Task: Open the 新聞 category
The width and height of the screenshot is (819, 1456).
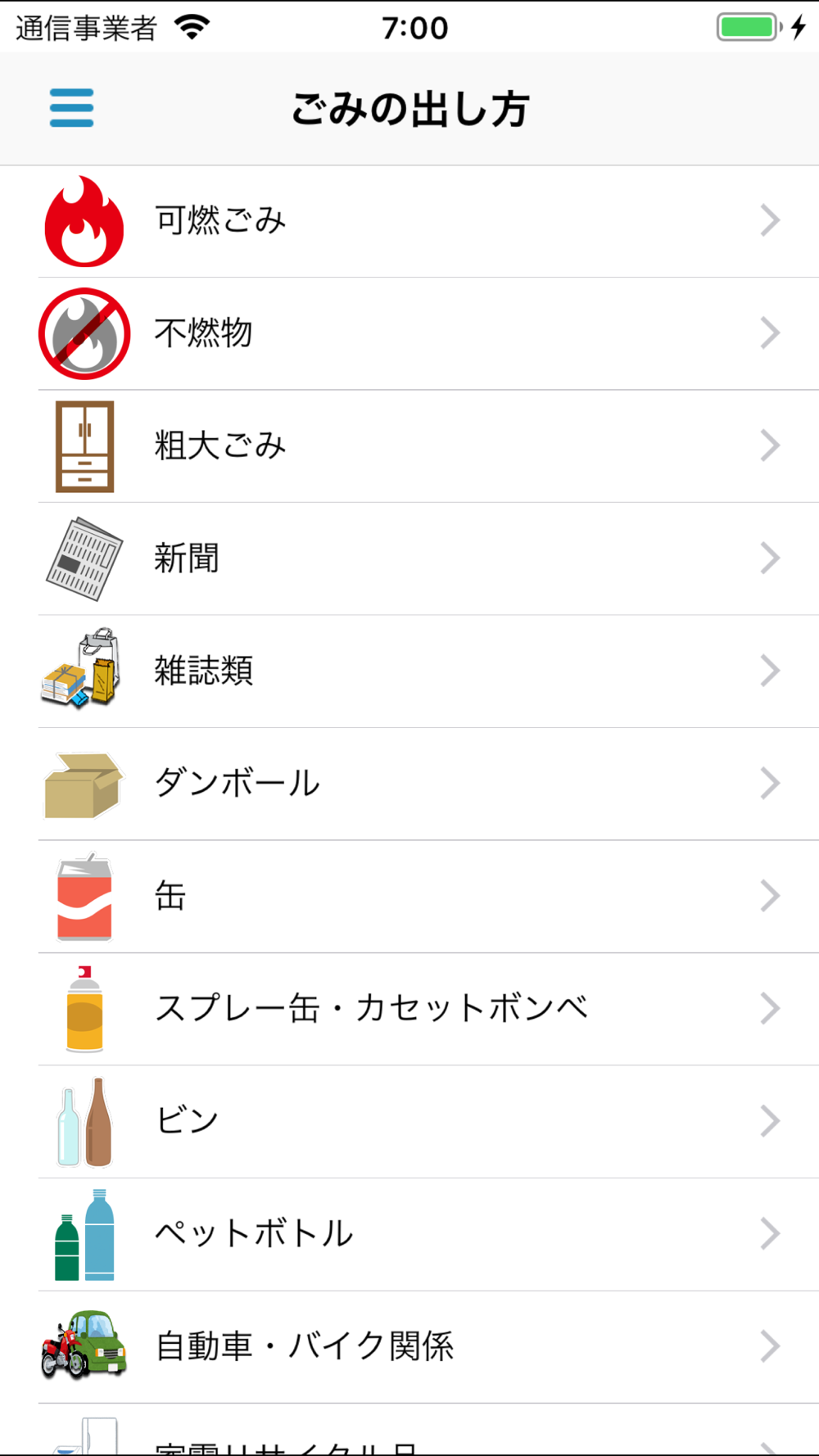Action: click(x=409, y=558)
